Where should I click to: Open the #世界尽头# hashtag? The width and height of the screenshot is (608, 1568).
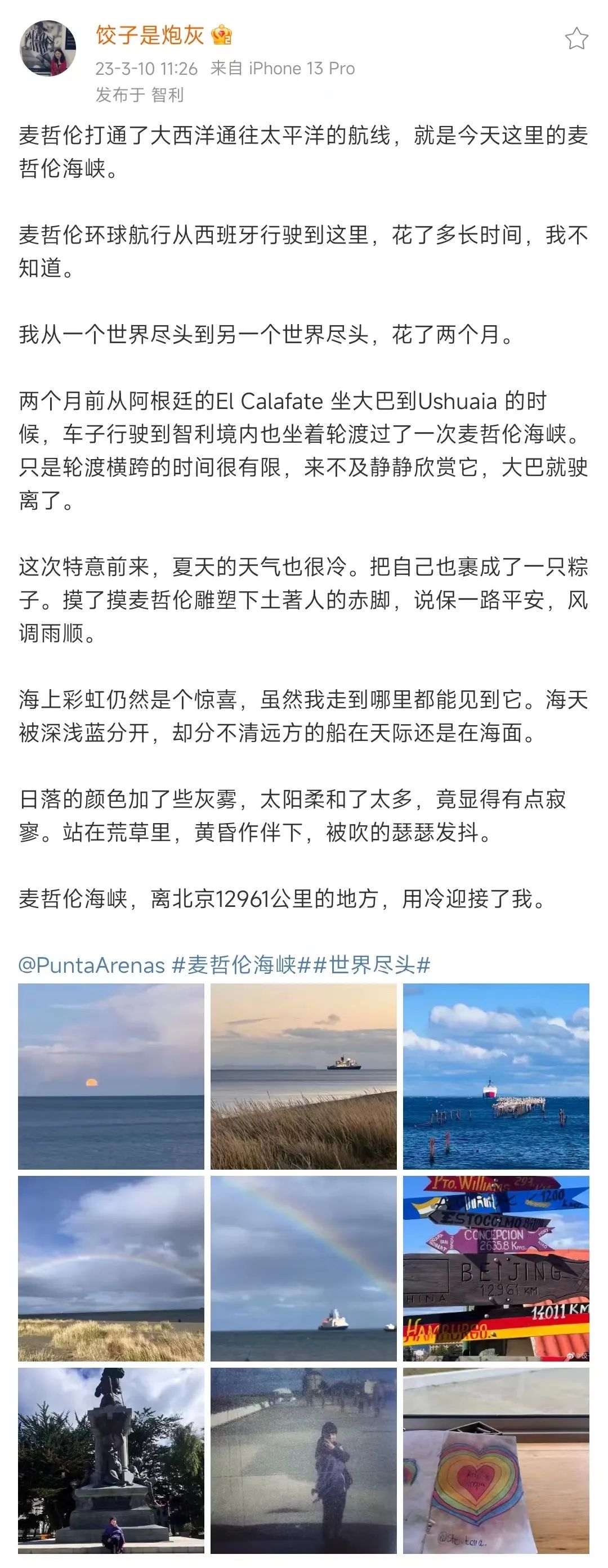tap(372, 965)
